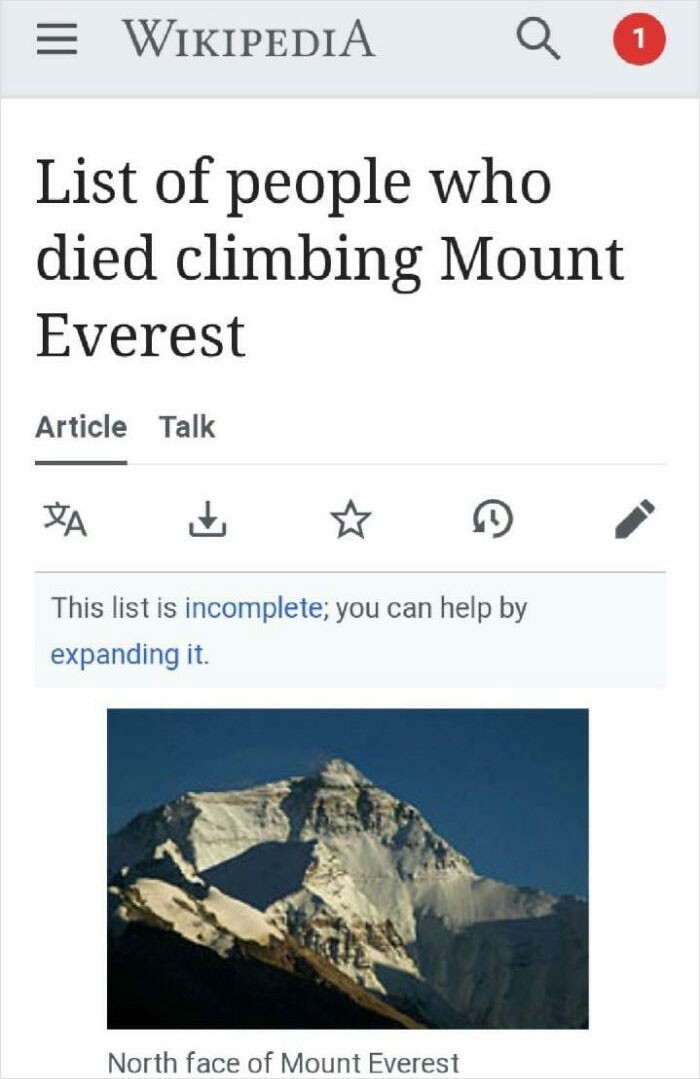View the red notification badge
Screen dimensions: 700x1079
coord(639,41)
